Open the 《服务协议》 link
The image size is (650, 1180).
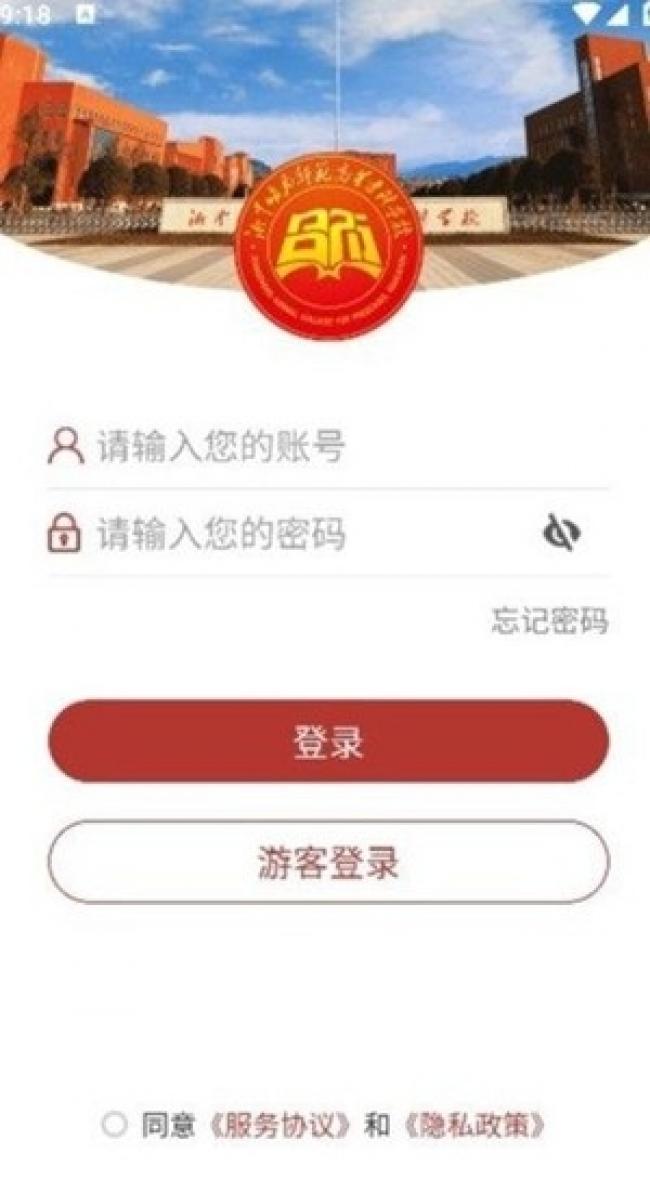pyautogui.click(x=279, y=1126)
